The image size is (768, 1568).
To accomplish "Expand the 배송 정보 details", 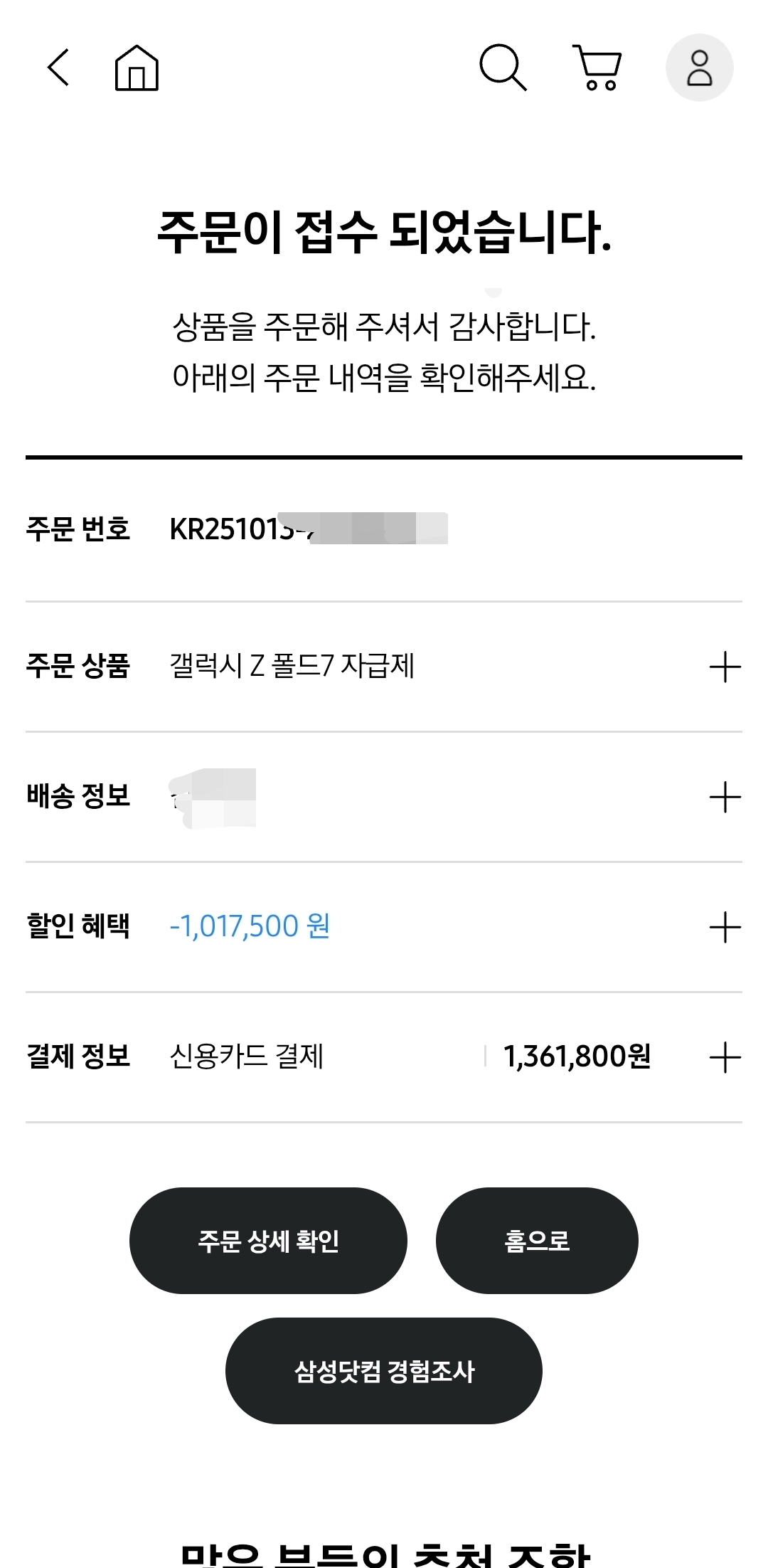I will pyautogui.click(x=725, y=797).
